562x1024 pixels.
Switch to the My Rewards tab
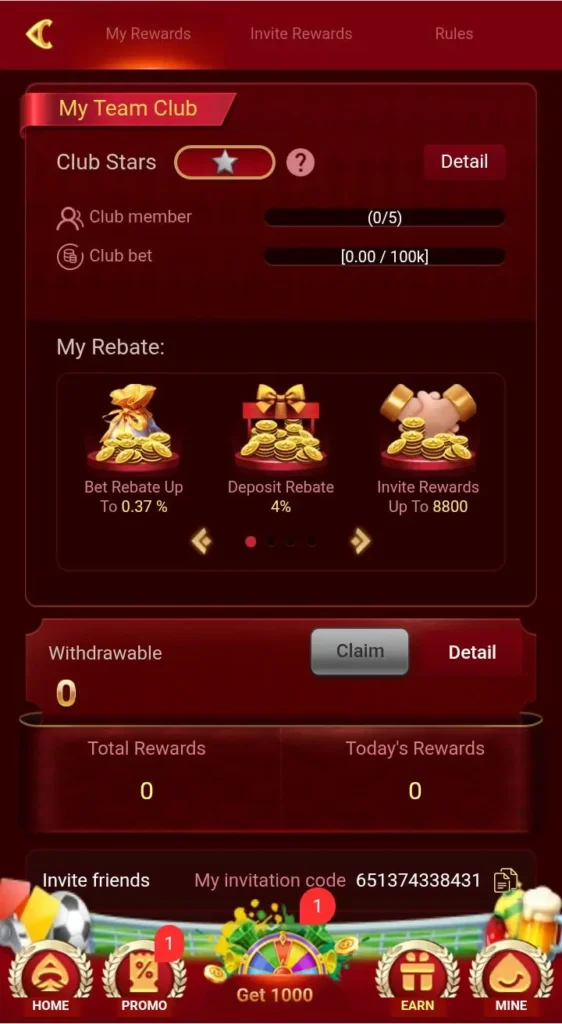148,34
